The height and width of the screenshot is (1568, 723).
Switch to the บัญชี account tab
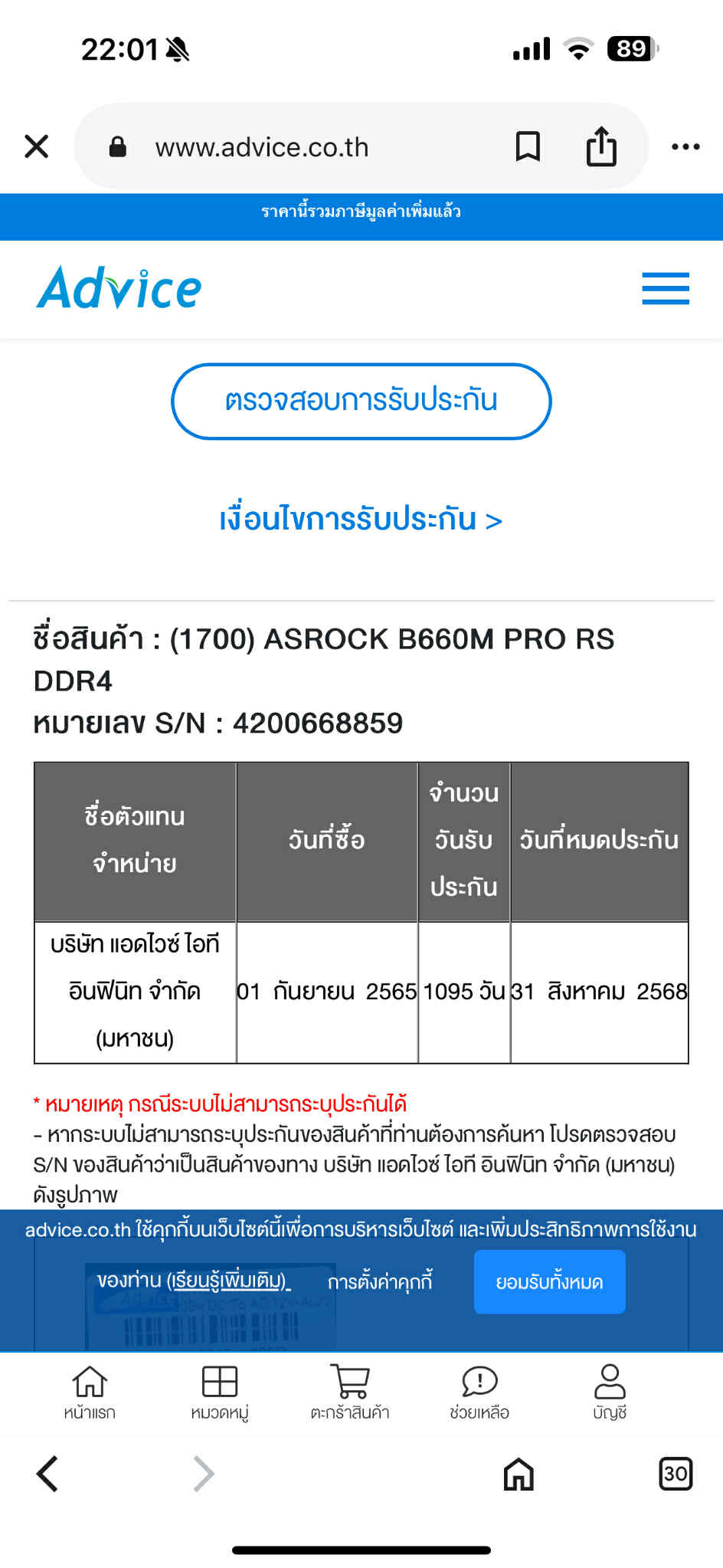point(610,1392)
